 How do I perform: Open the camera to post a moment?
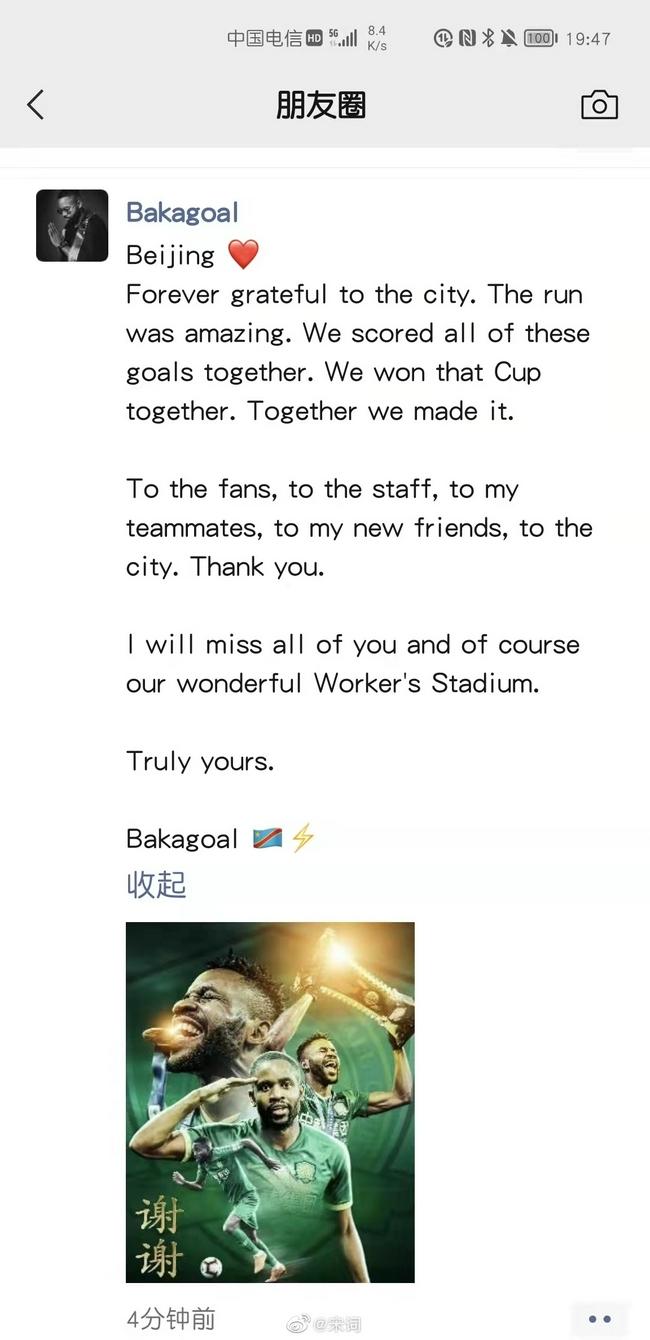pyautogui.click(x=599, y=105)
